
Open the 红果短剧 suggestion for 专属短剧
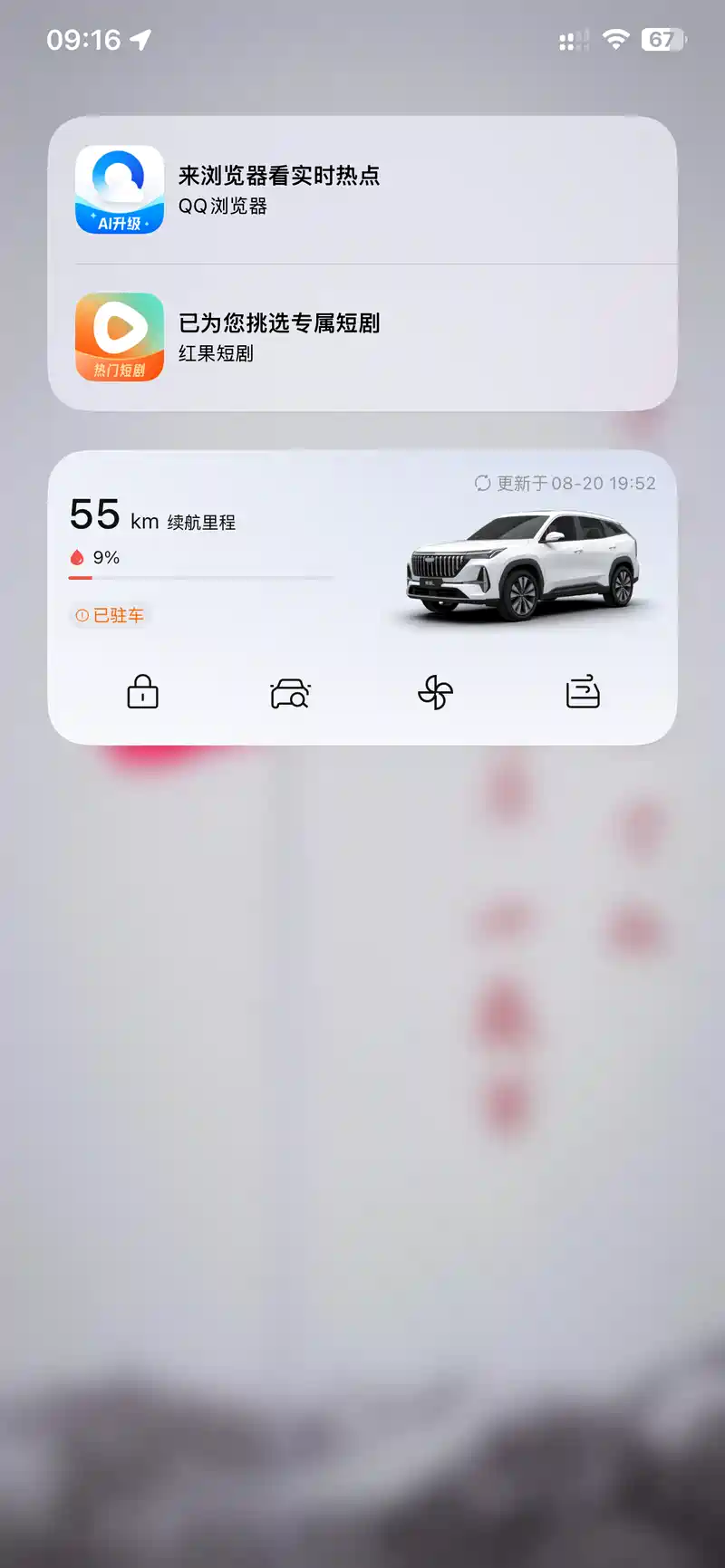pyautogui.click(x=362, y=337)
